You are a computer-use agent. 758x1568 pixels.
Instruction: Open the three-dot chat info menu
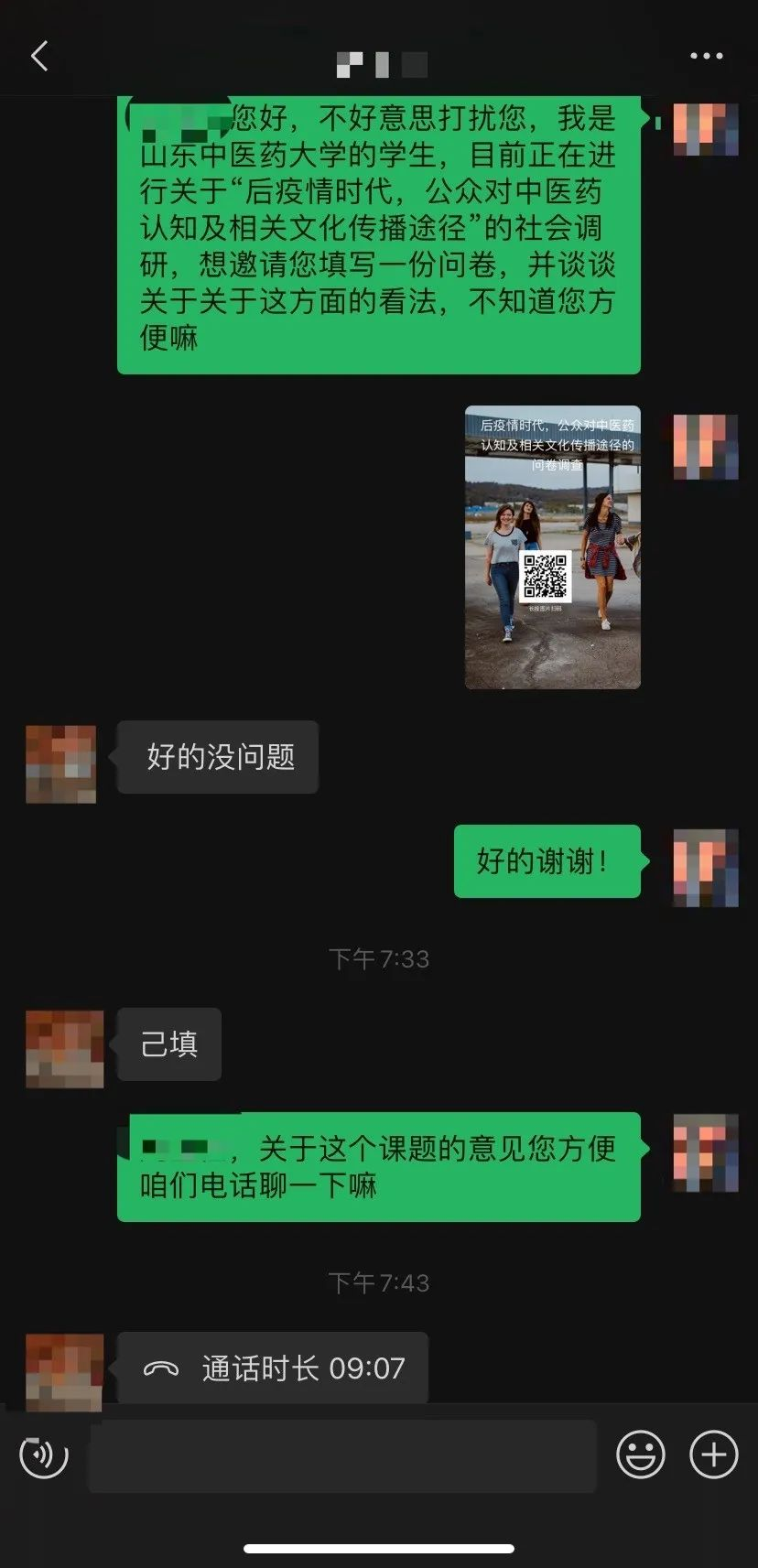point(706,57)
